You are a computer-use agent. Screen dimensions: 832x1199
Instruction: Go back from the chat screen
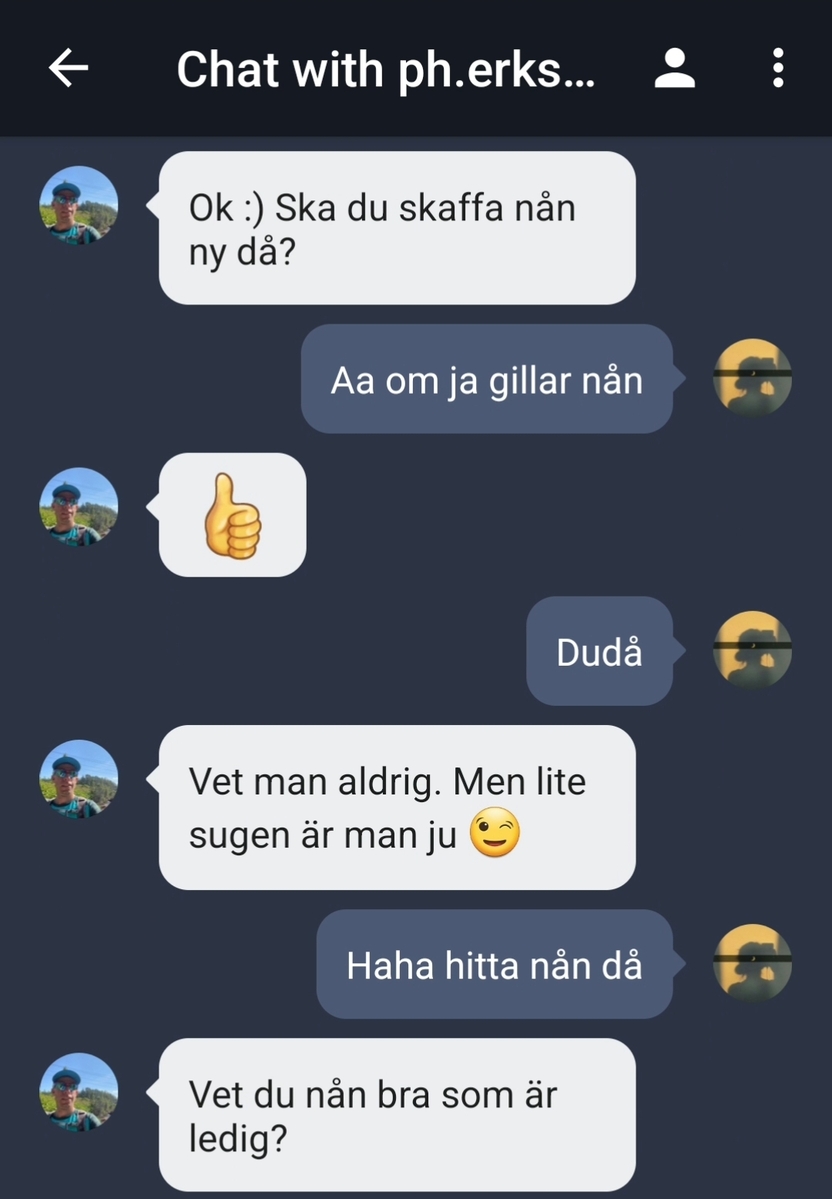coord(68,68)
